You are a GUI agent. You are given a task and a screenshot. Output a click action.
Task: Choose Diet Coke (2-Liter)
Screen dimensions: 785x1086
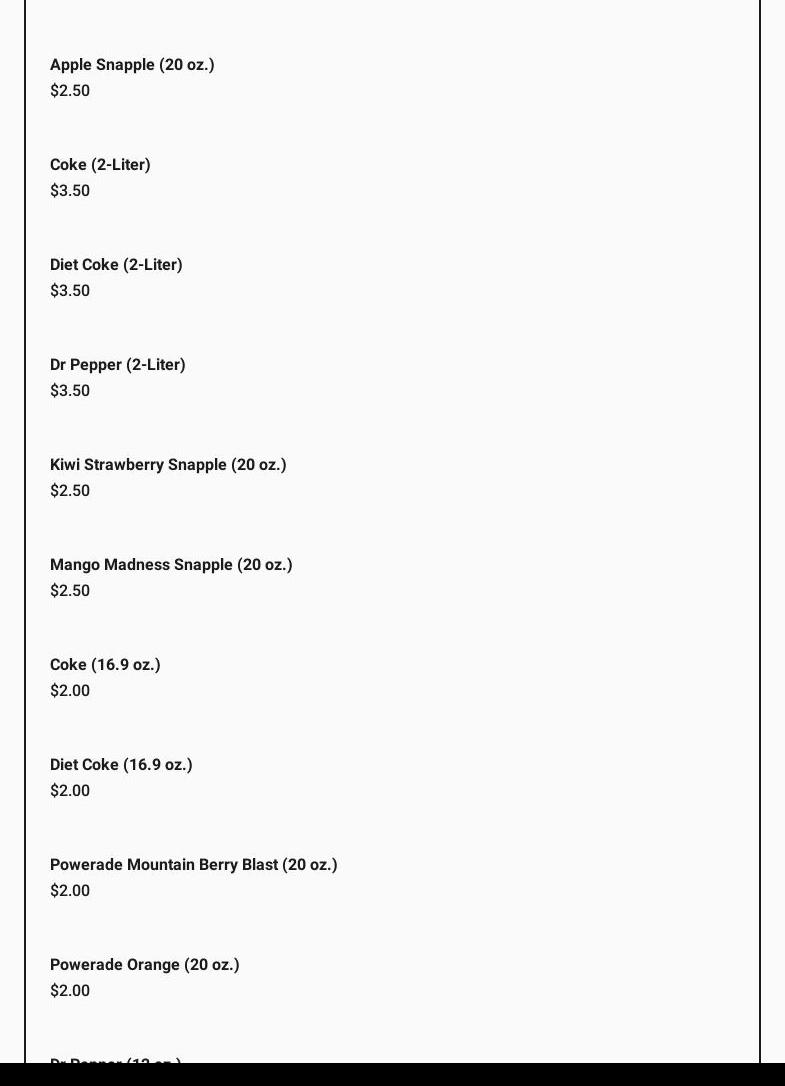(x=116, y=265)
